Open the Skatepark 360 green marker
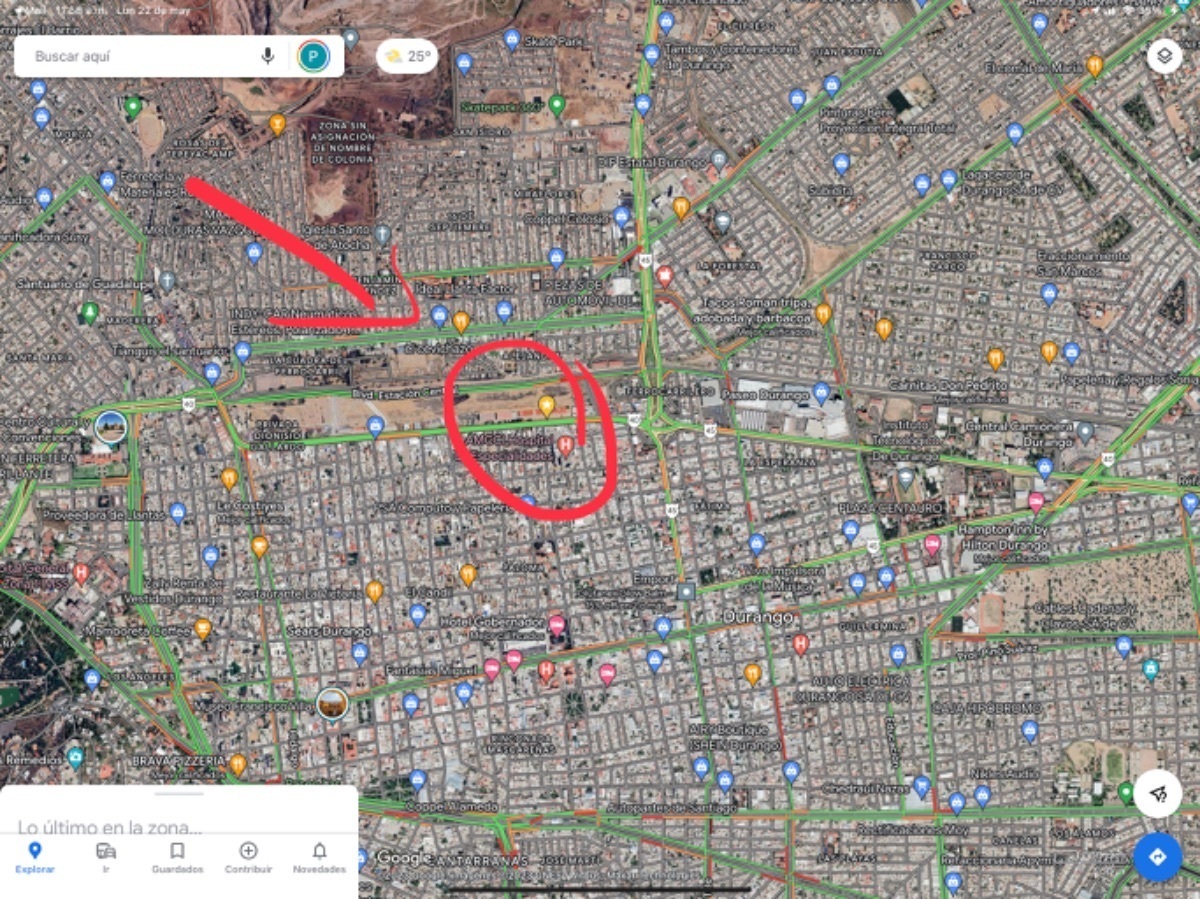 tap(557, 104)
